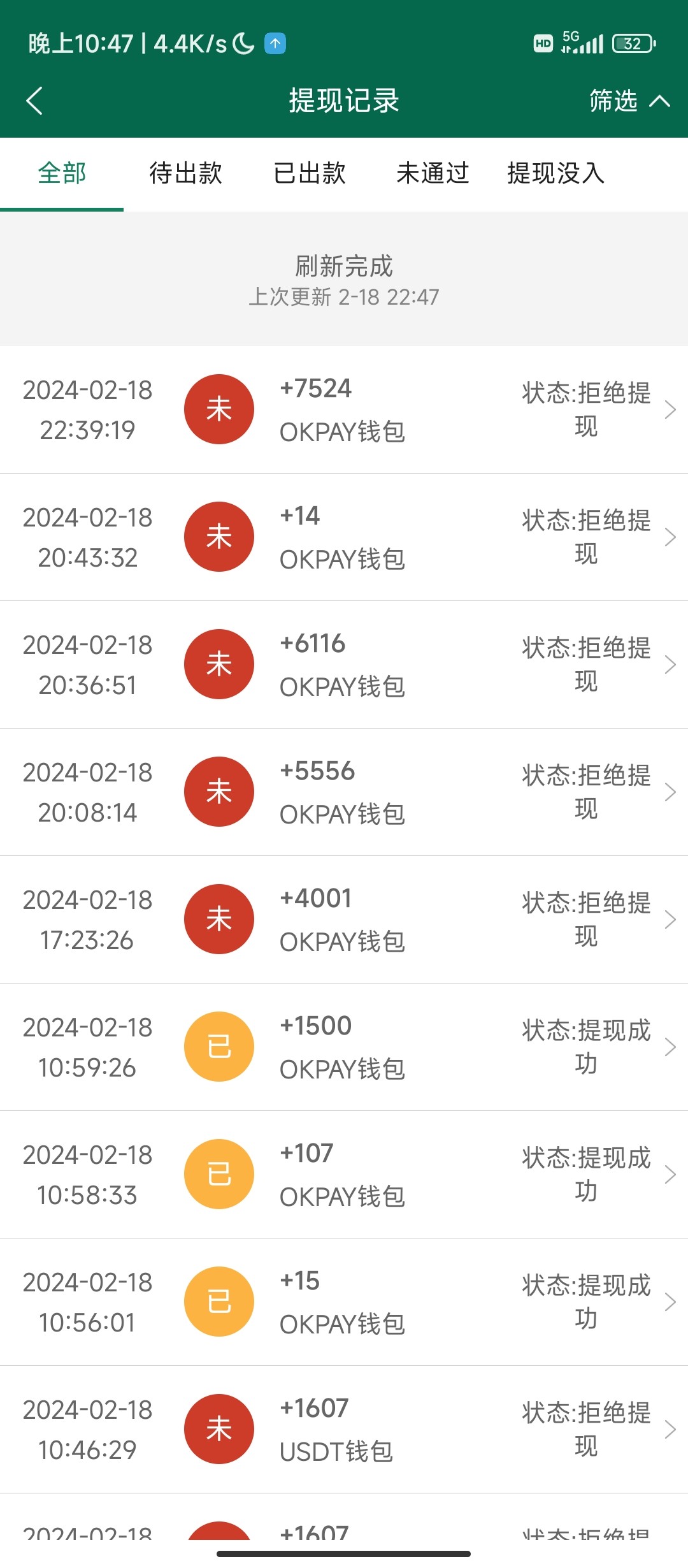Switch to the 已出款 tab
688x1568 pixels.
[x=309, y=173]
